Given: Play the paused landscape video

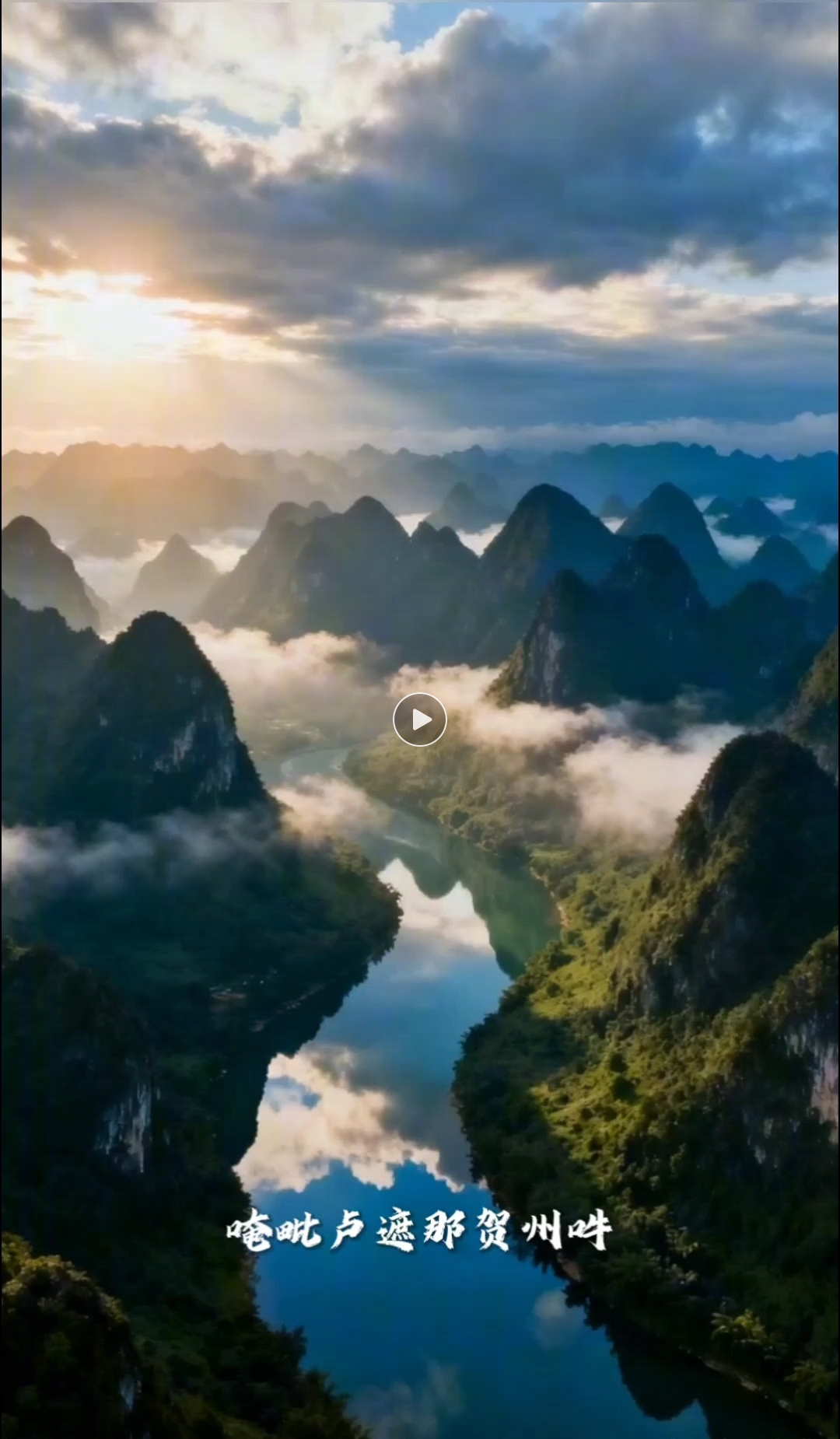Looking at the screenshot, I should click(420, 719).
